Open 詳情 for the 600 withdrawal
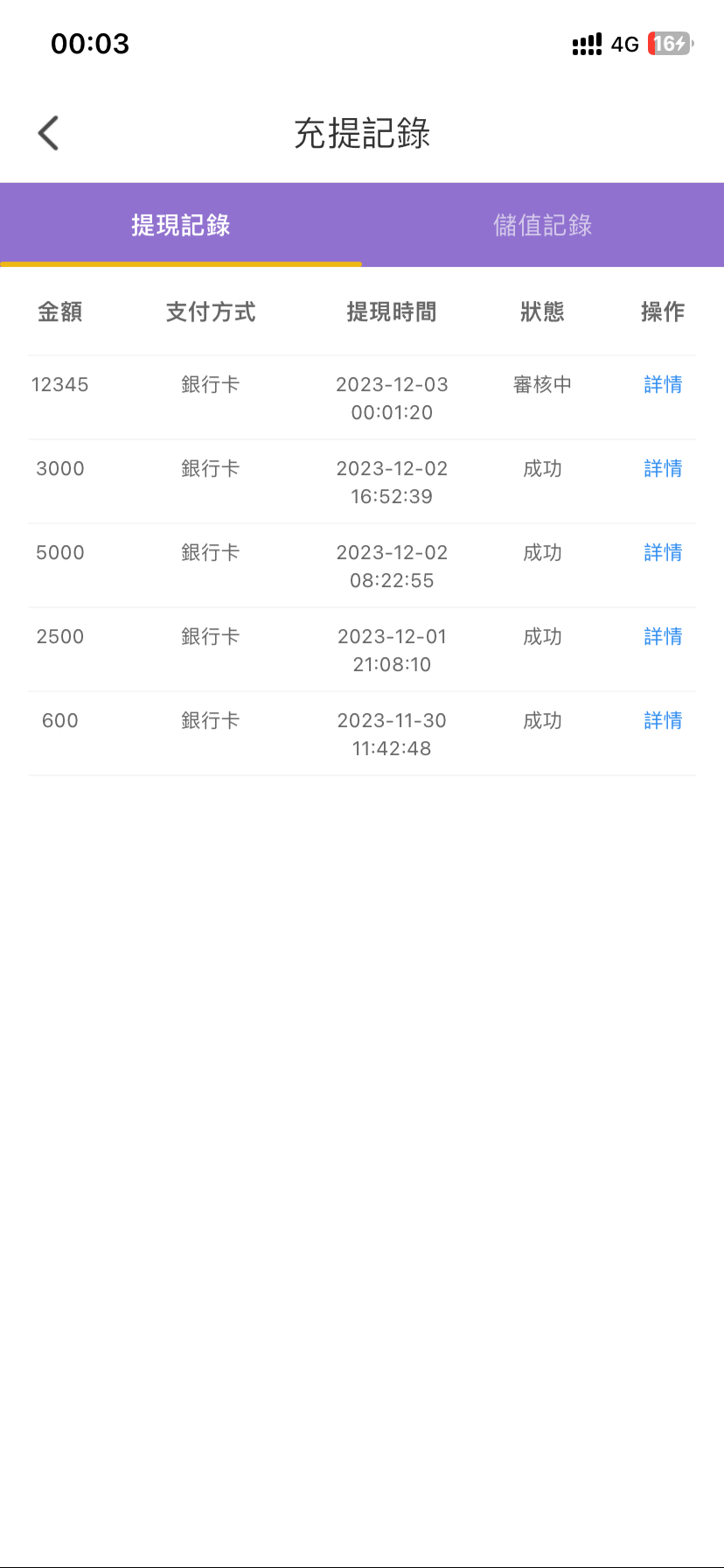This screenshot has height=1568, width=724. click(x=663, y=720)
